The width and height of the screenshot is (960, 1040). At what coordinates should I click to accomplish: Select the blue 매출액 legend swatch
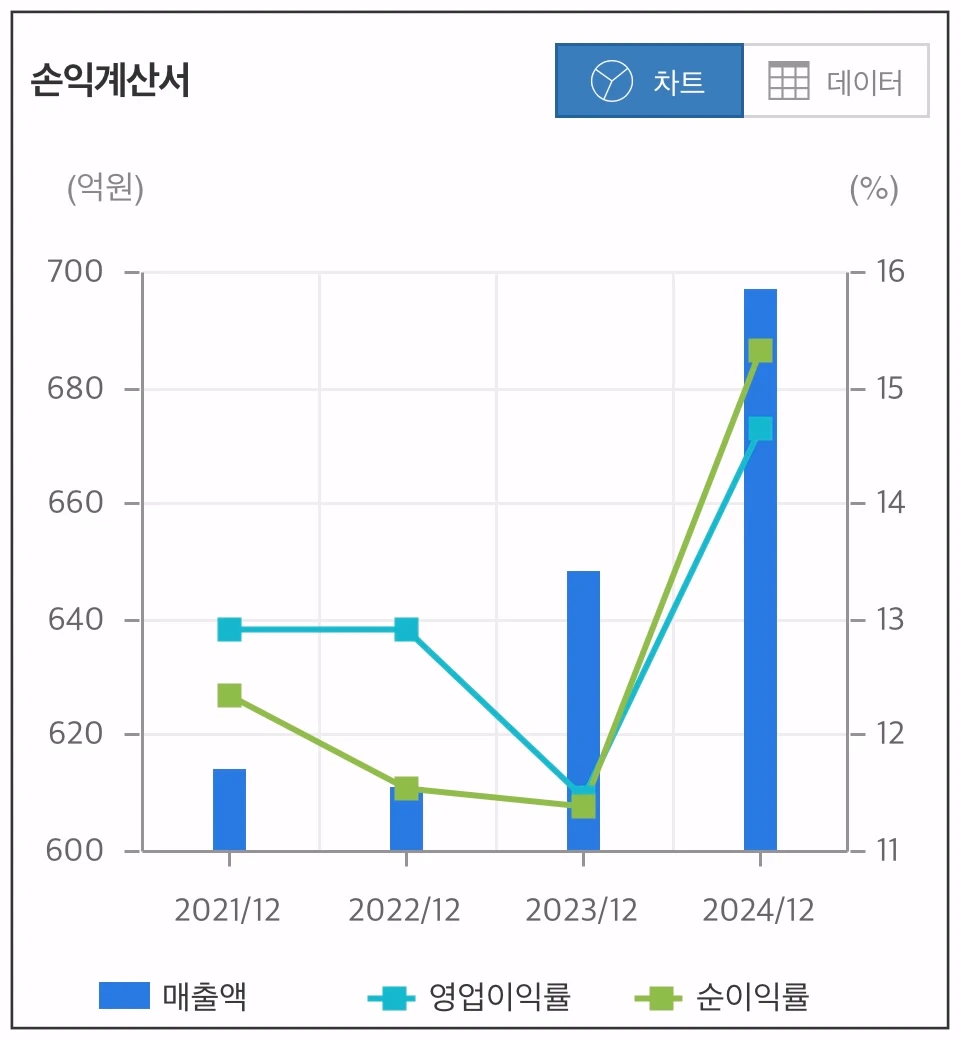tap(124, 995)
